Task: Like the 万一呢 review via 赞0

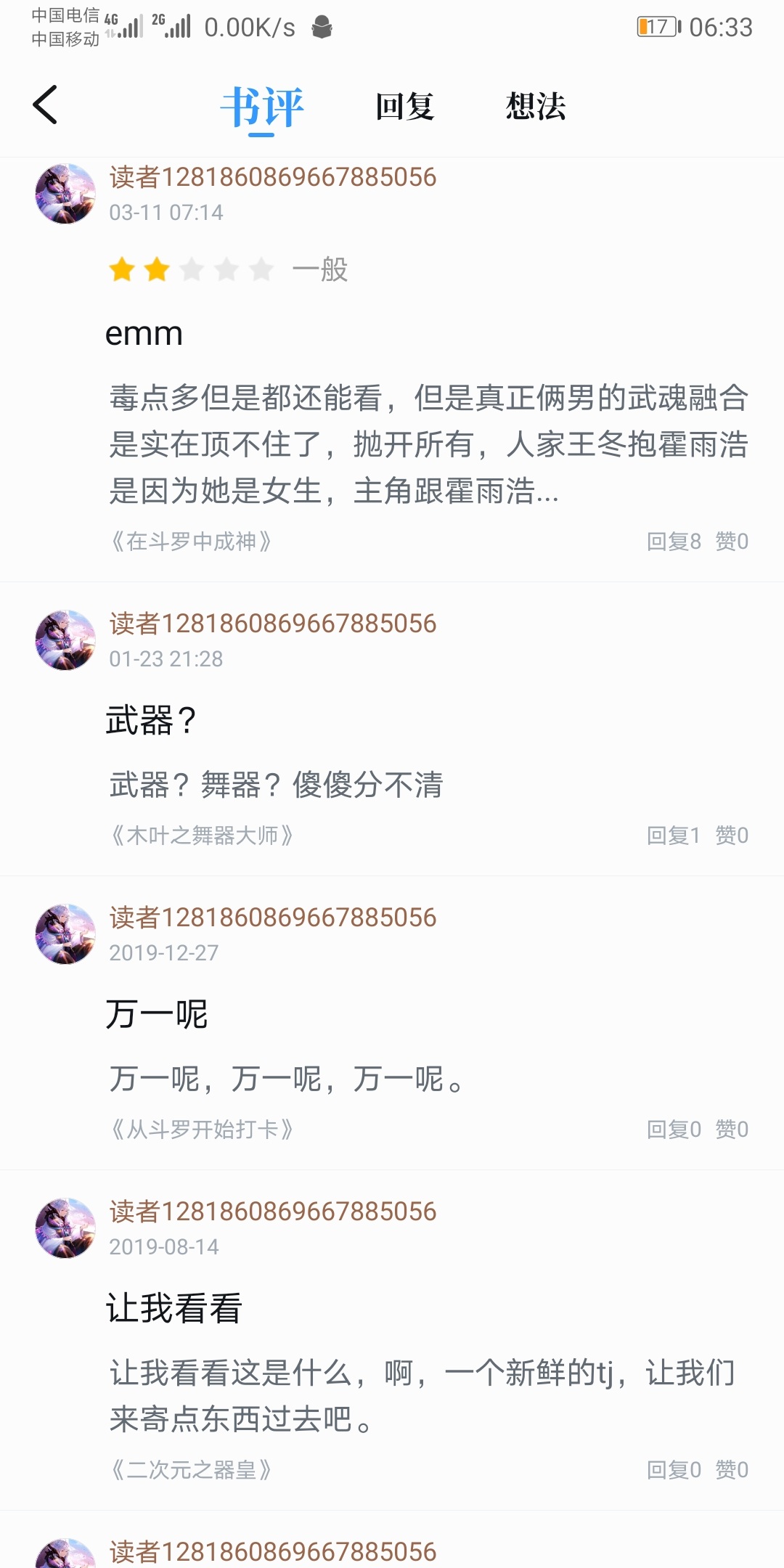Action: click(x=732, y=1130)
